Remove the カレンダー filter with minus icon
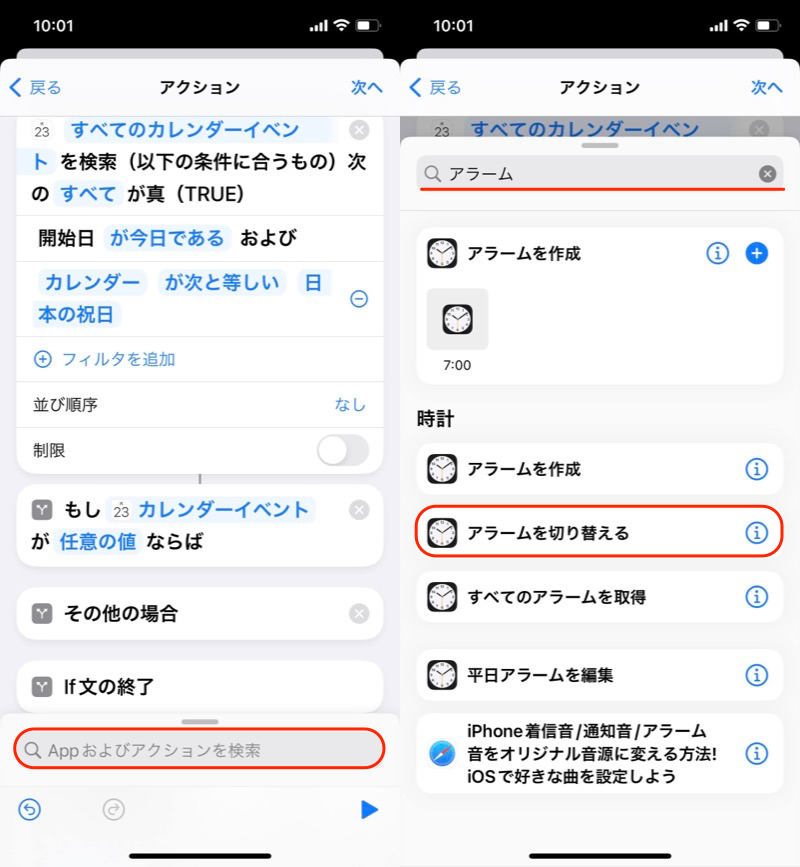Viewport: 800px width, 867px height. 359,299
